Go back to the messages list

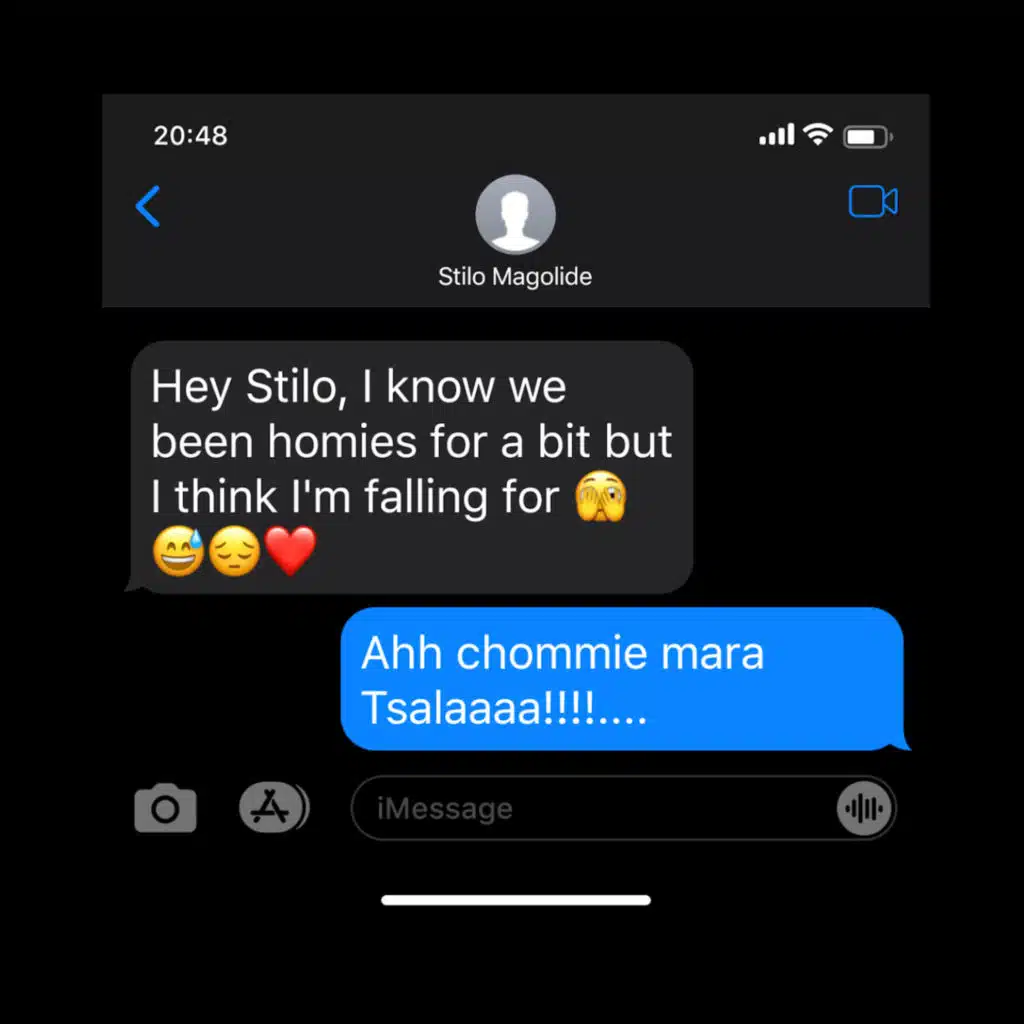click(x=148, y=206)
